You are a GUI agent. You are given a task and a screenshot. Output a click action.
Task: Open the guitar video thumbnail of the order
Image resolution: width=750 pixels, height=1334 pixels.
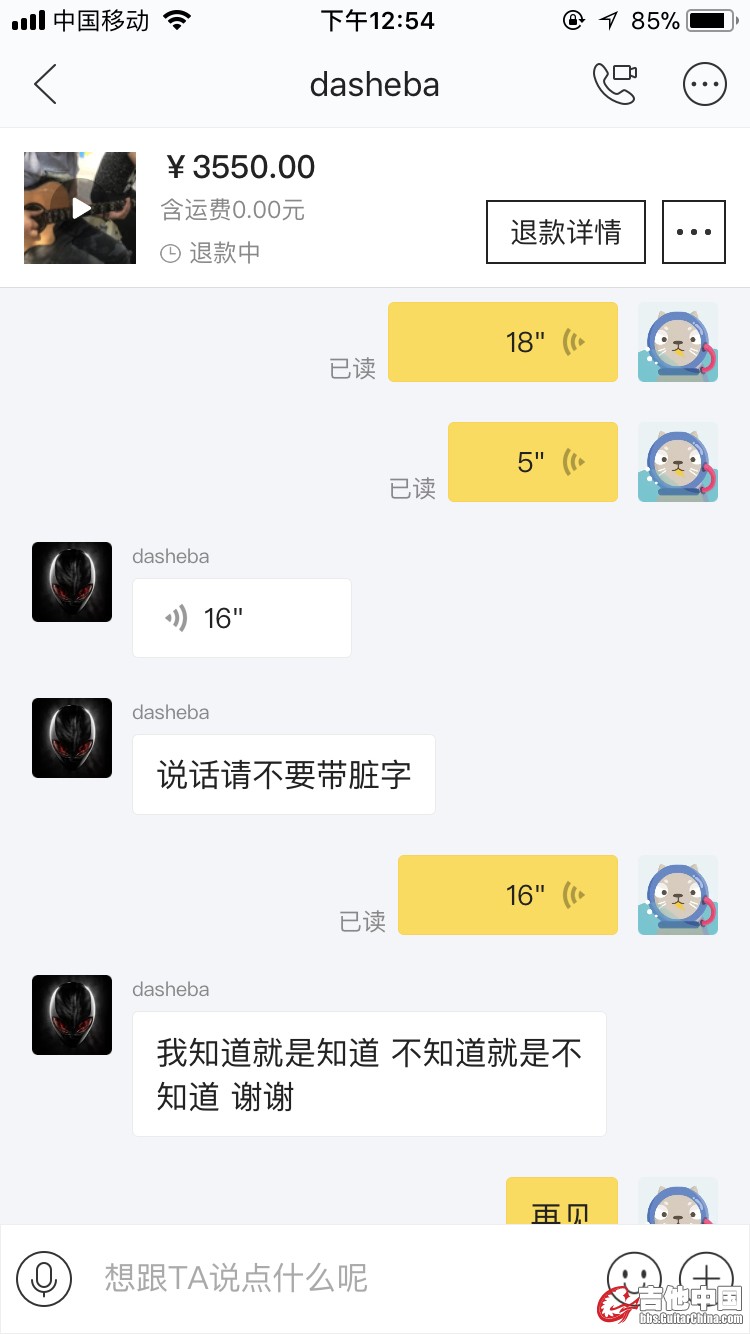80,208
